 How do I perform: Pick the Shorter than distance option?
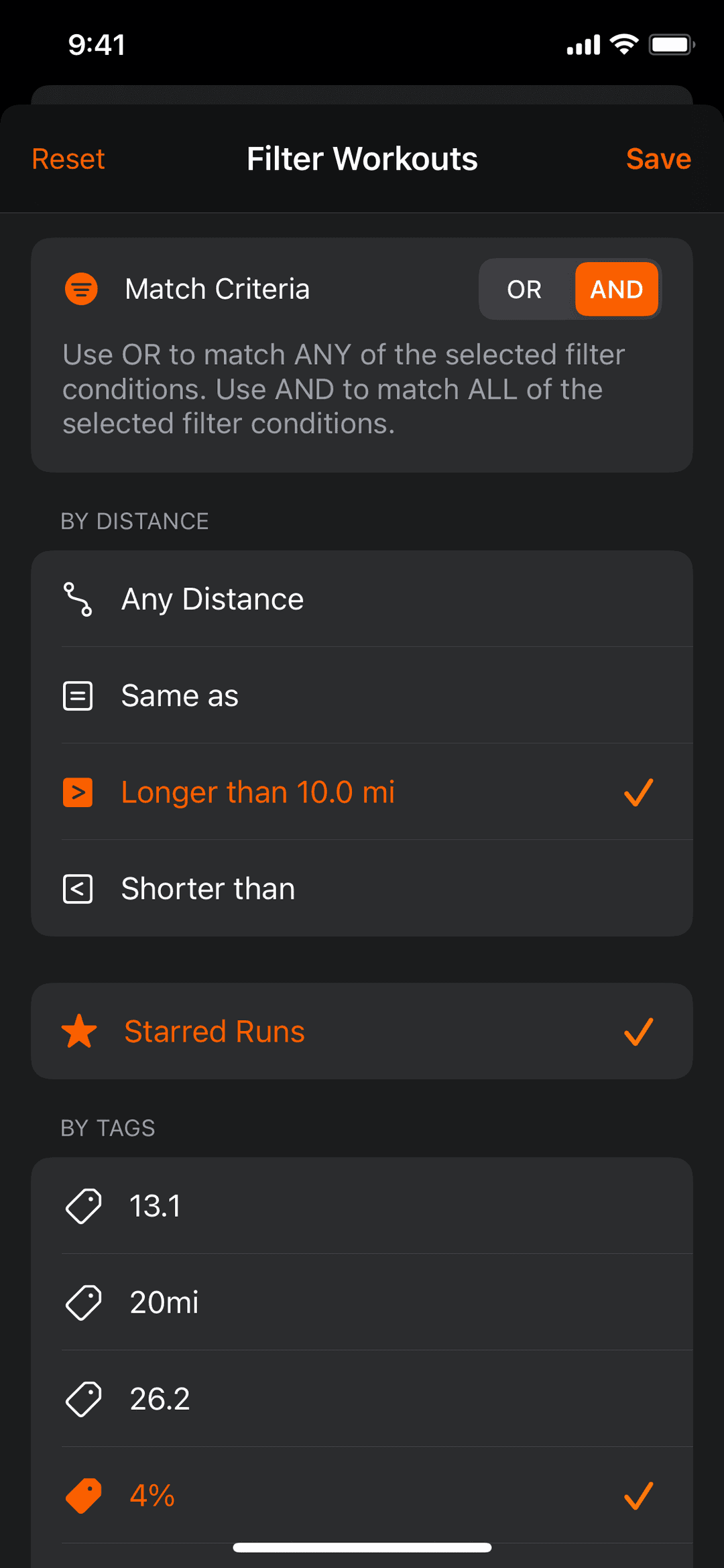tap(362, 889)
